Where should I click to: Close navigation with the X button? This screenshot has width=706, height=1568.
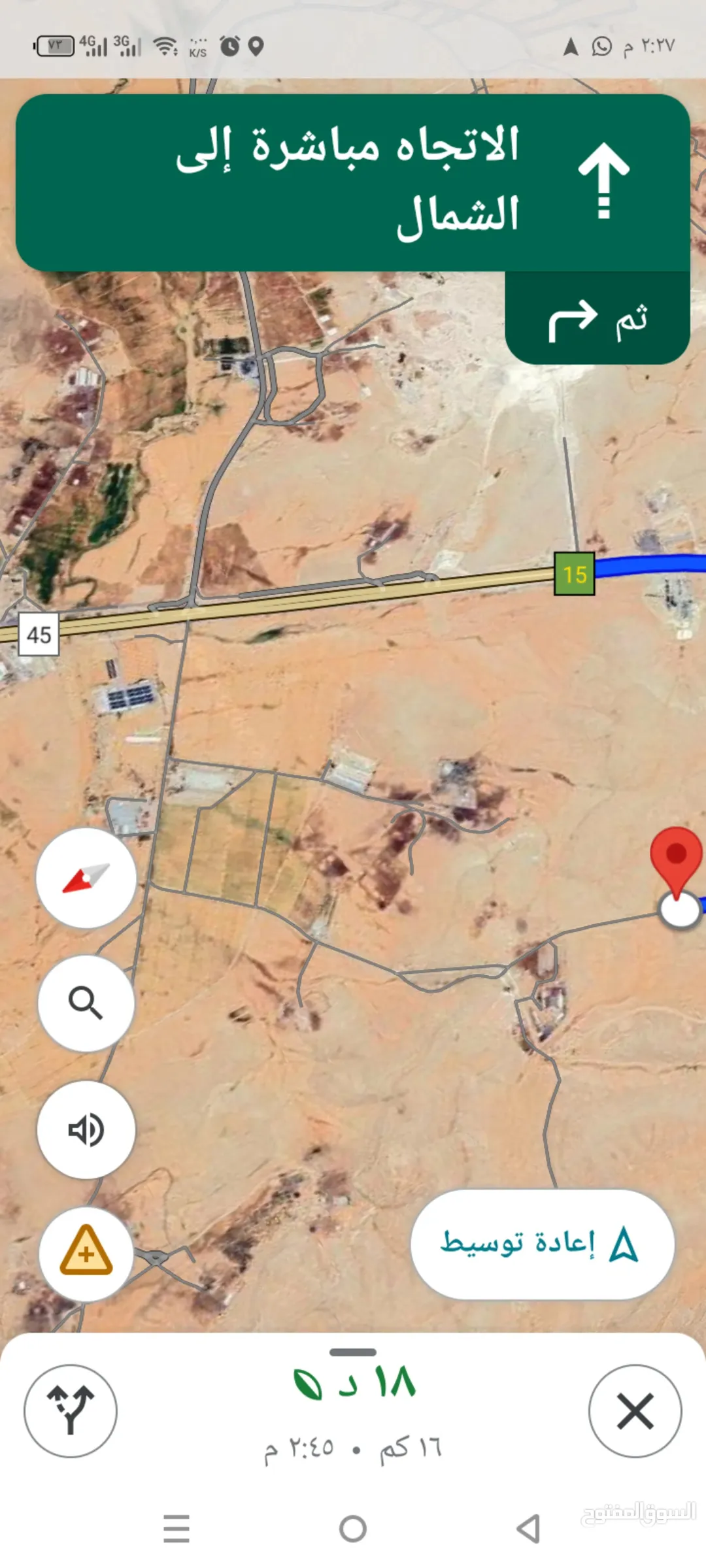[635, 1410]
